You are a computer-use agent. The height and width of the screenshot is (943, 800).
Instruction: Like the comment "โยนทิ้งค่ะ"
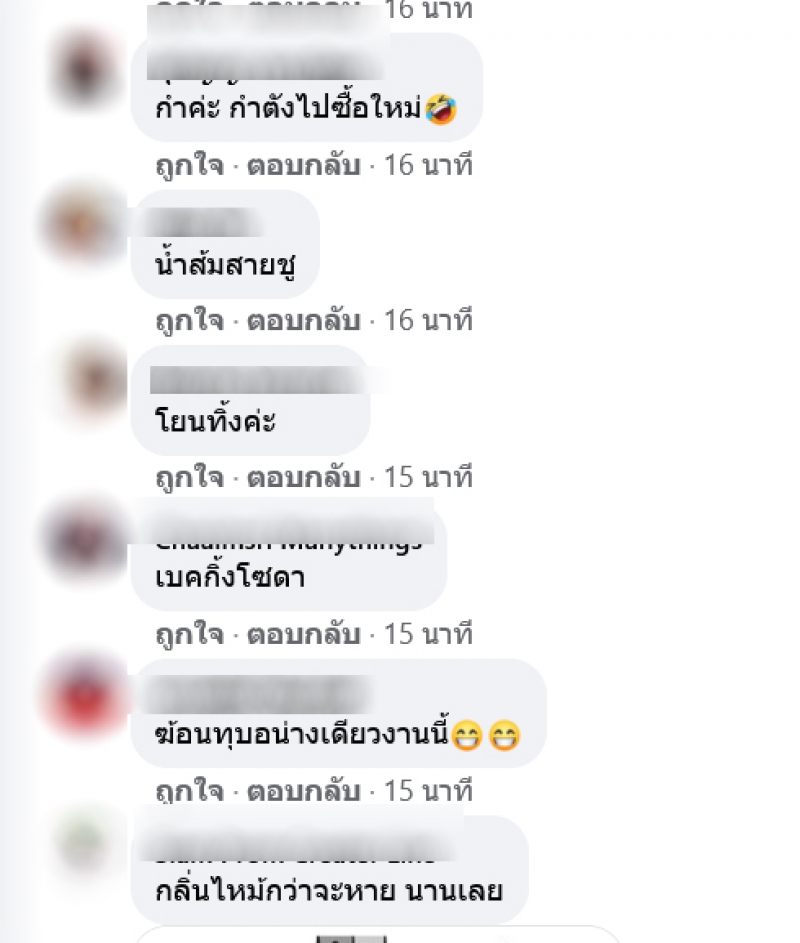click(189, 478)
